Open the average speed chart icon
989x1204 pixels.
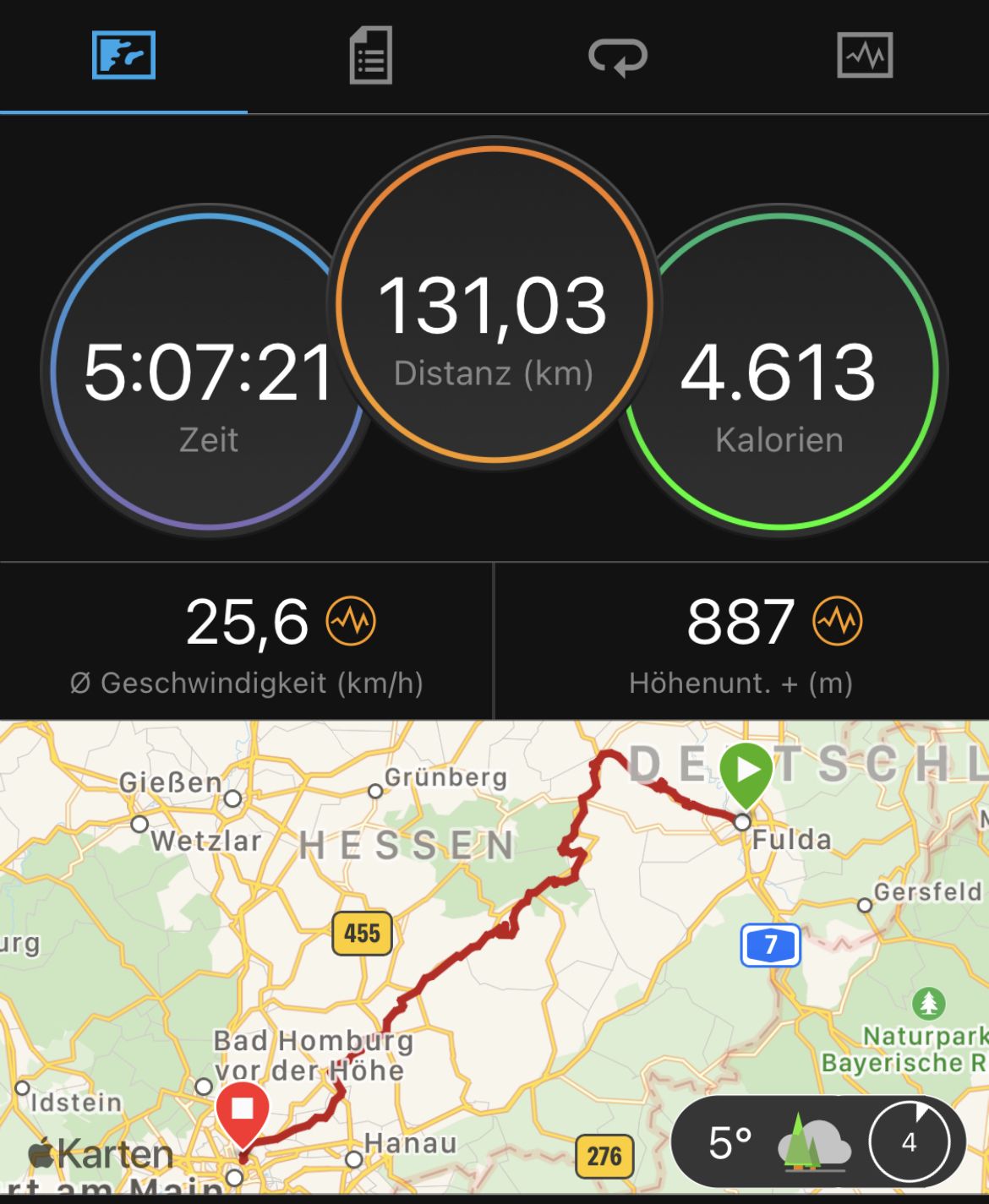coord(352,622)
